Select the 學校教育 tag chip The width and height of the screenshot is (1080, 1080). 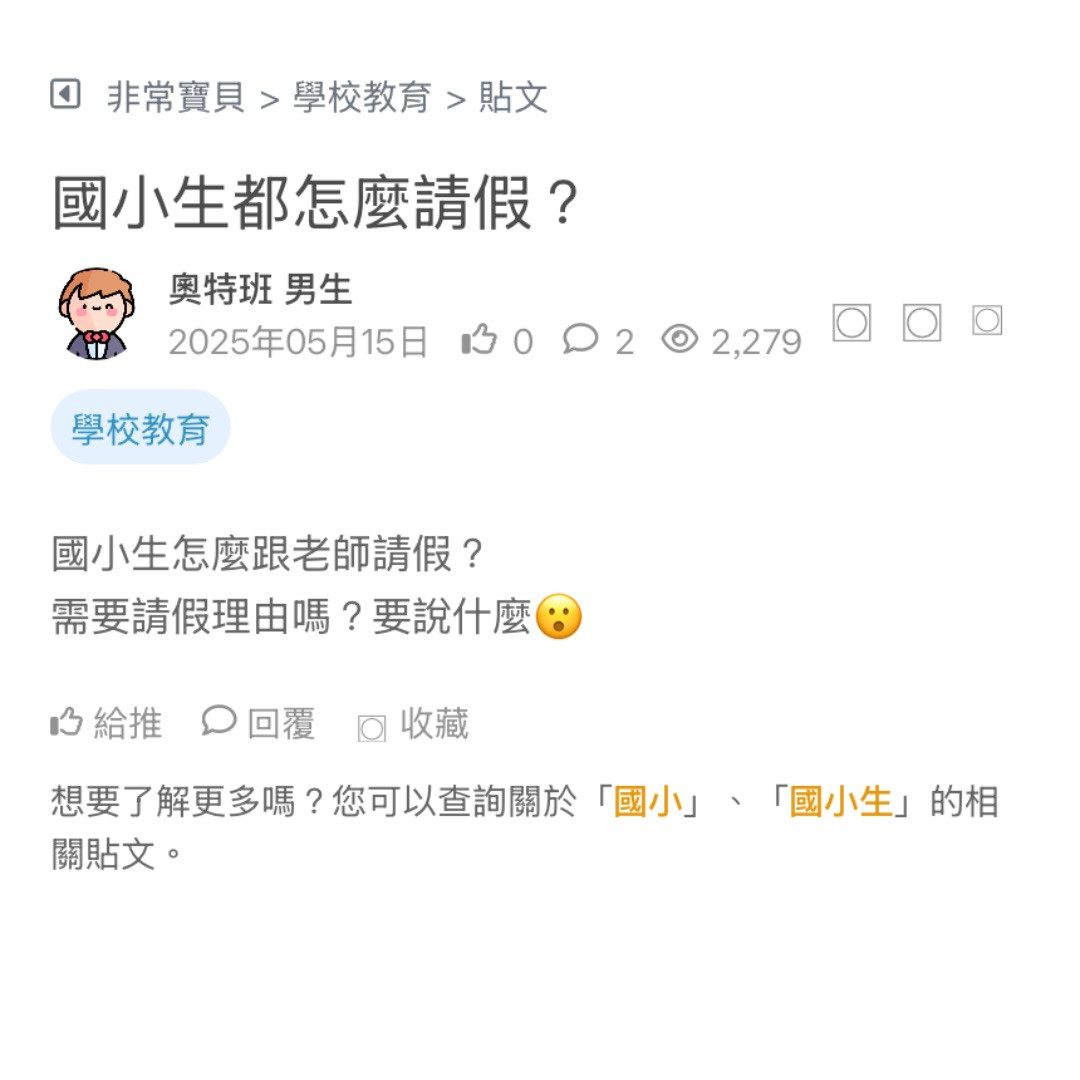[141, 428]
